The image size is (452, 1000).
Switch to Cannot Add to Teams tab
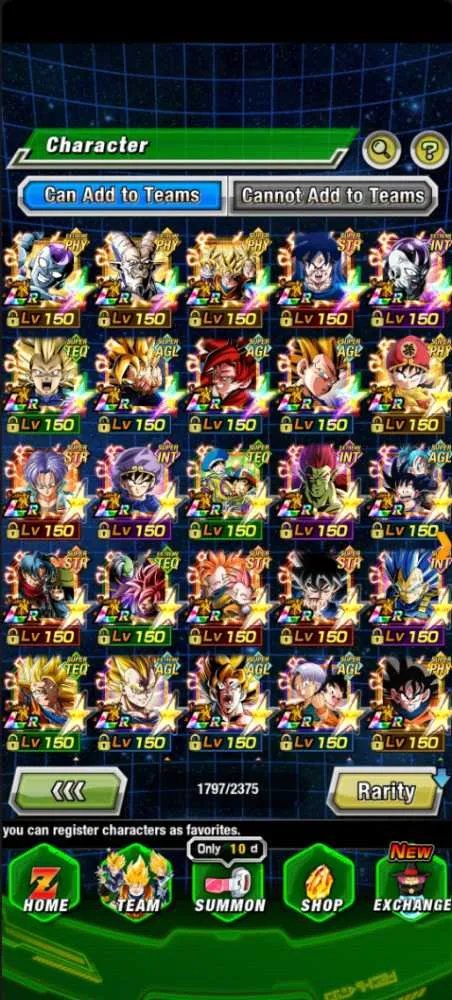click(x=332, y=195)
